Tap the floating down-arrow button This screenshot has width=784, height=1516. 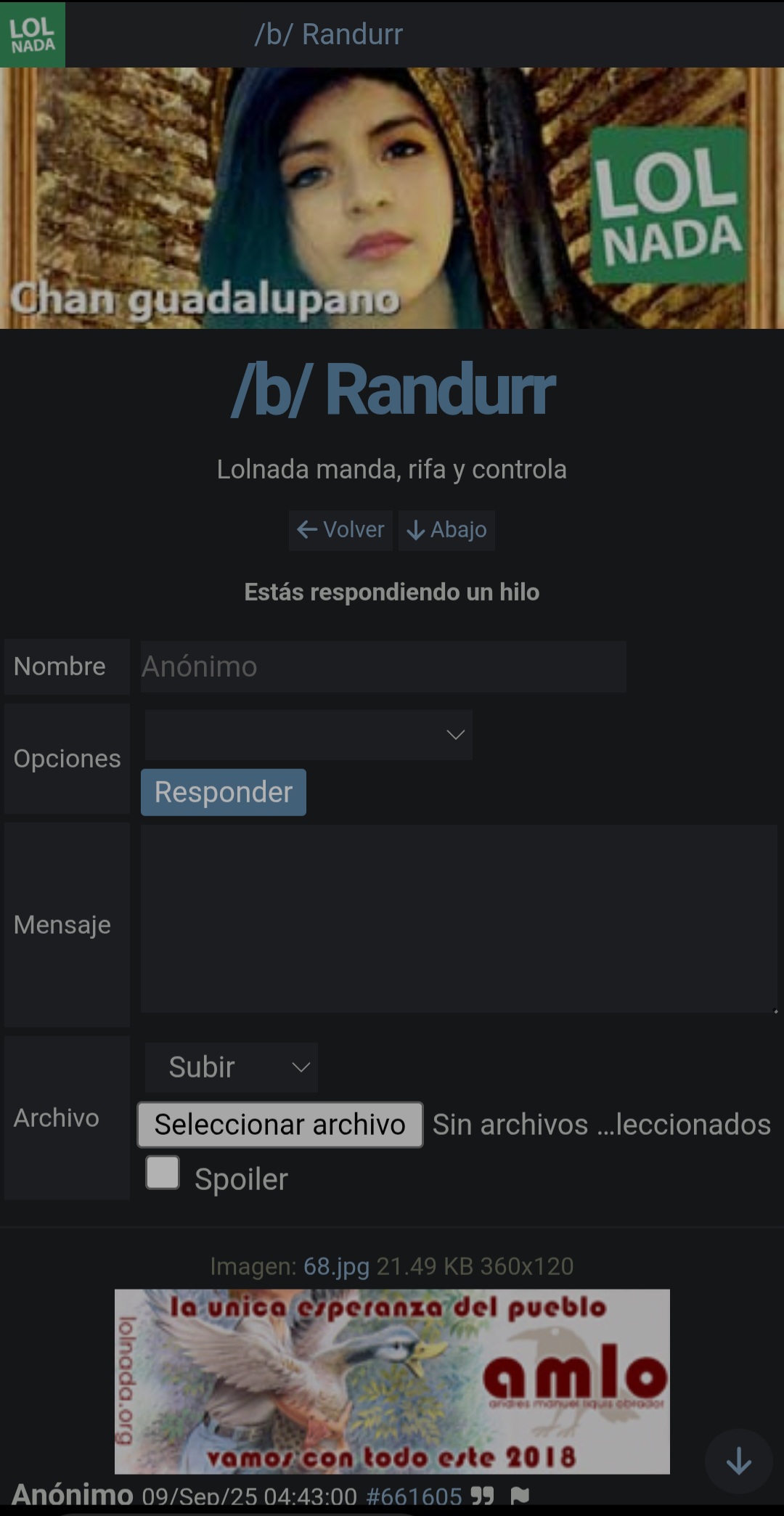pos(739,1462)
